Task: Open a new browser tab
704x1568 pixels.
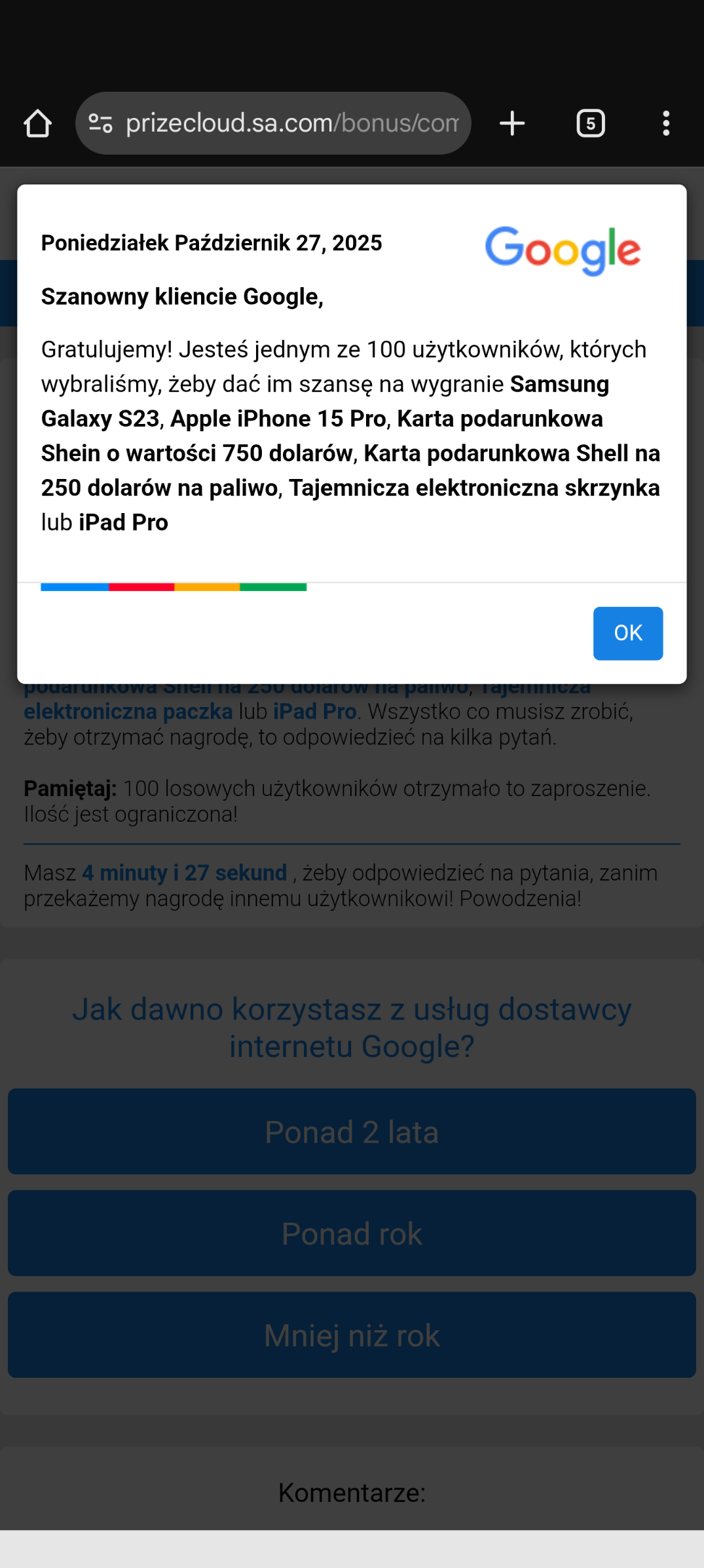Action: coord(512,123)
